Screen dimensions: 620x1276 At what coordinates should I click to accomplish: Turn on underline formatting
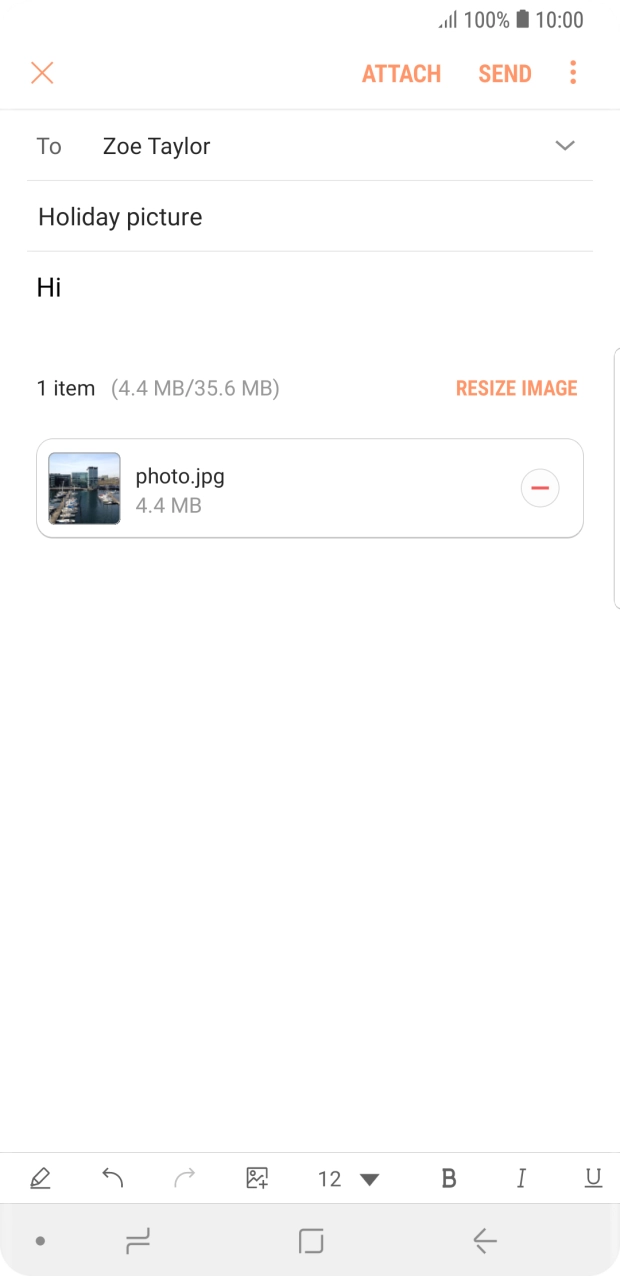click(593, 1179)
